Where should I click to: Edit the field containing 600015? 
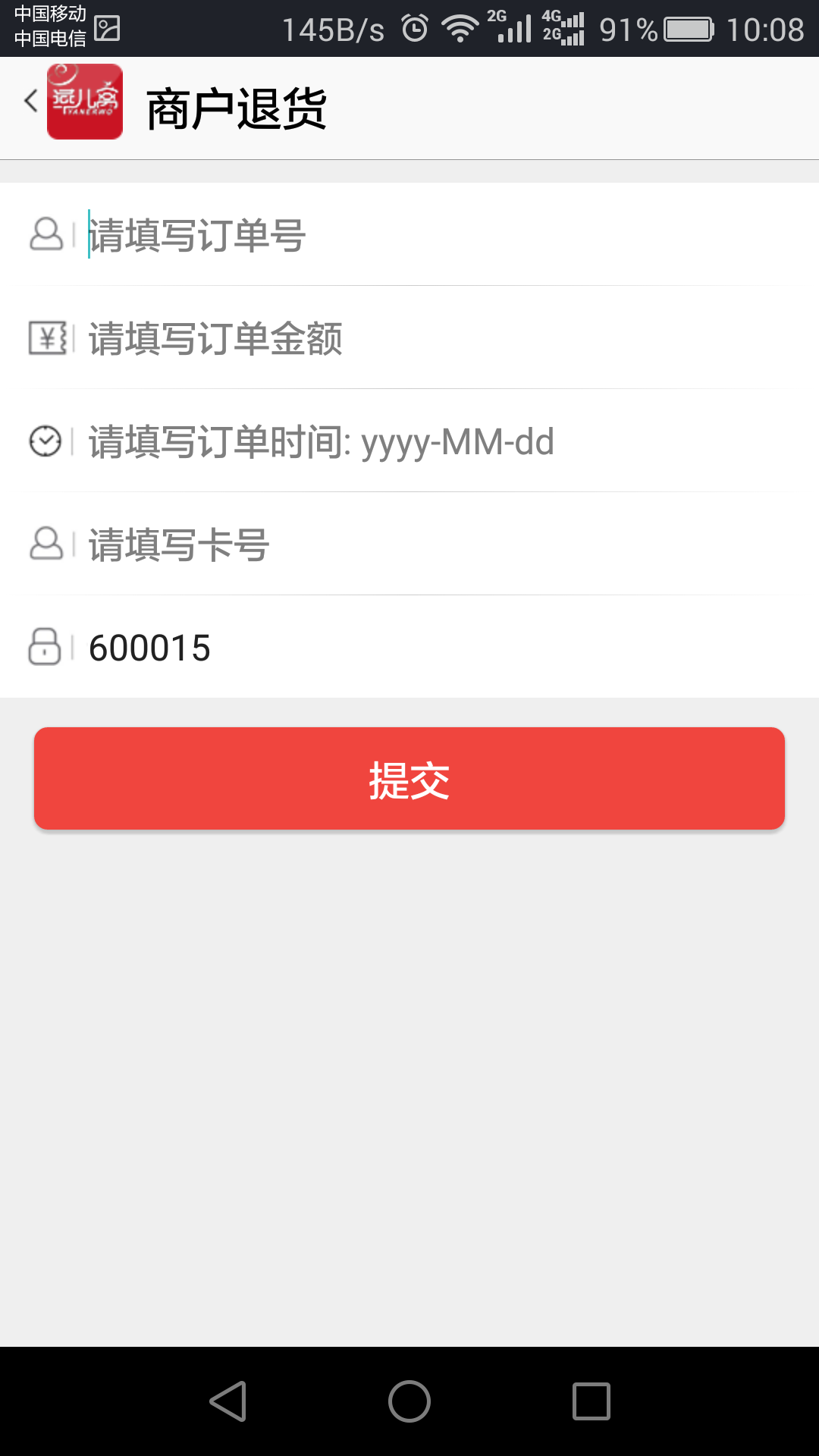click(x=440, y=648)
